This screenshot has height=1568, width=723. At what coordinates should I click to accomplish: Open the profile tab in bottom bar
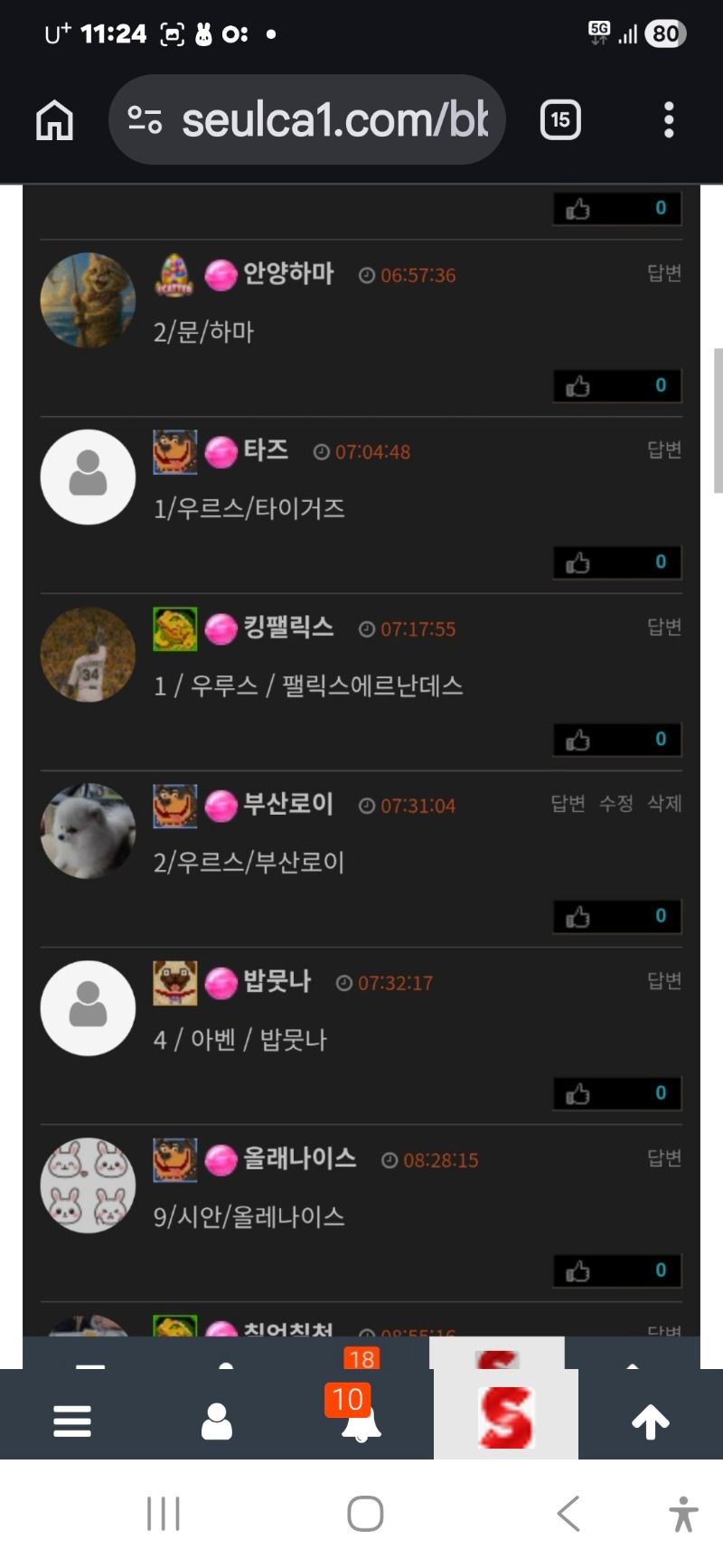pos(217,1421)
